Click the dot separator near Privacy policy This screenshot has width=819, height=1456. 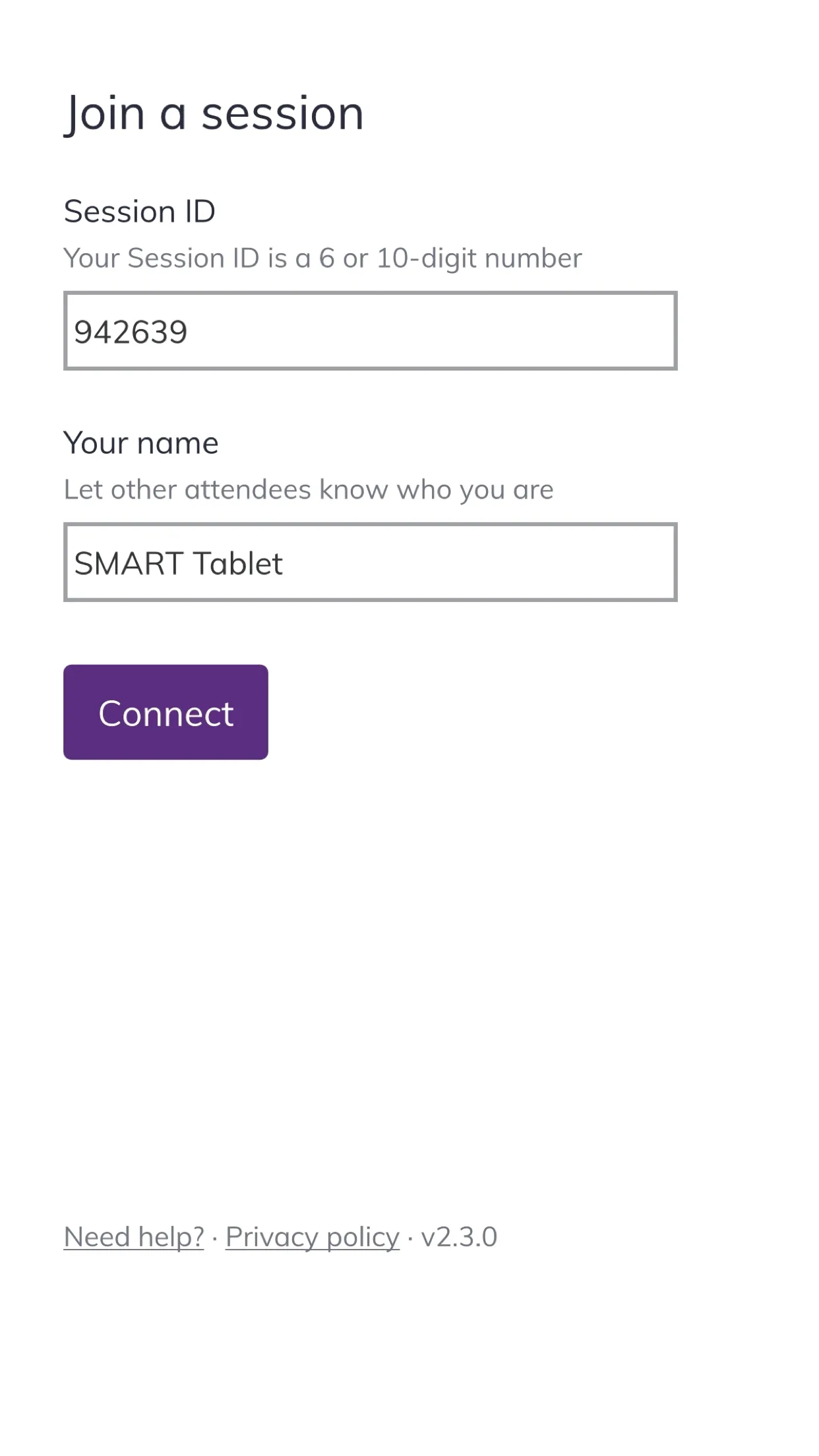(x=411, y=1238)
